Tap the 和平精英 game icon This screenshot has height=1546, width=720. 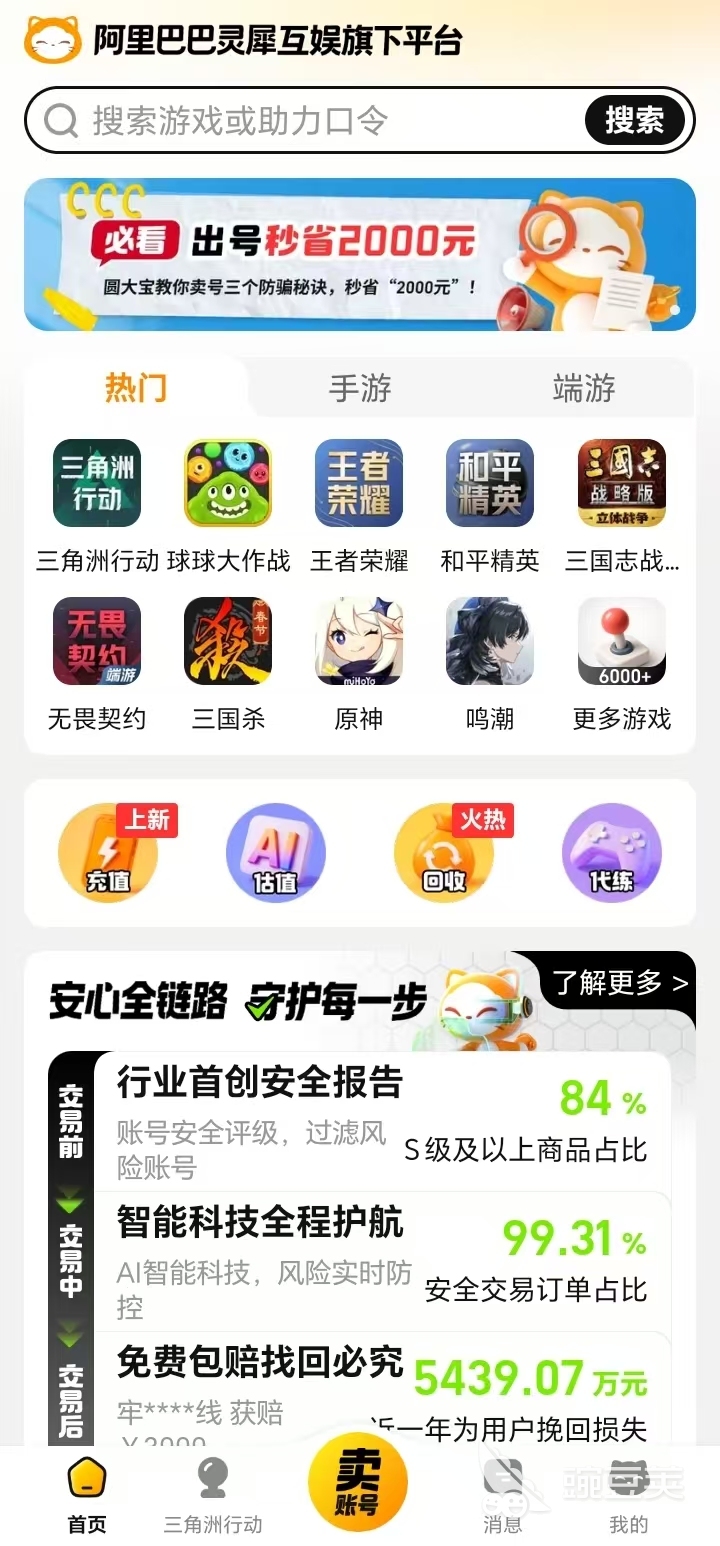490,483
